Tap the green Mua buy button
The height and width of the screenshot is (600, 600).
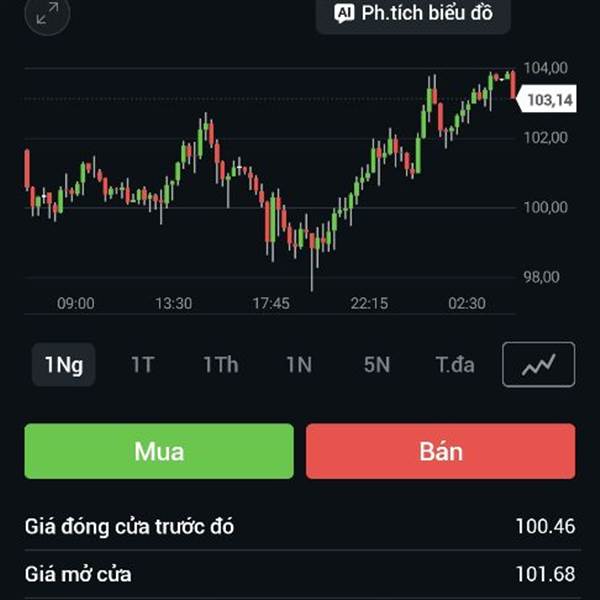[159, 451]
